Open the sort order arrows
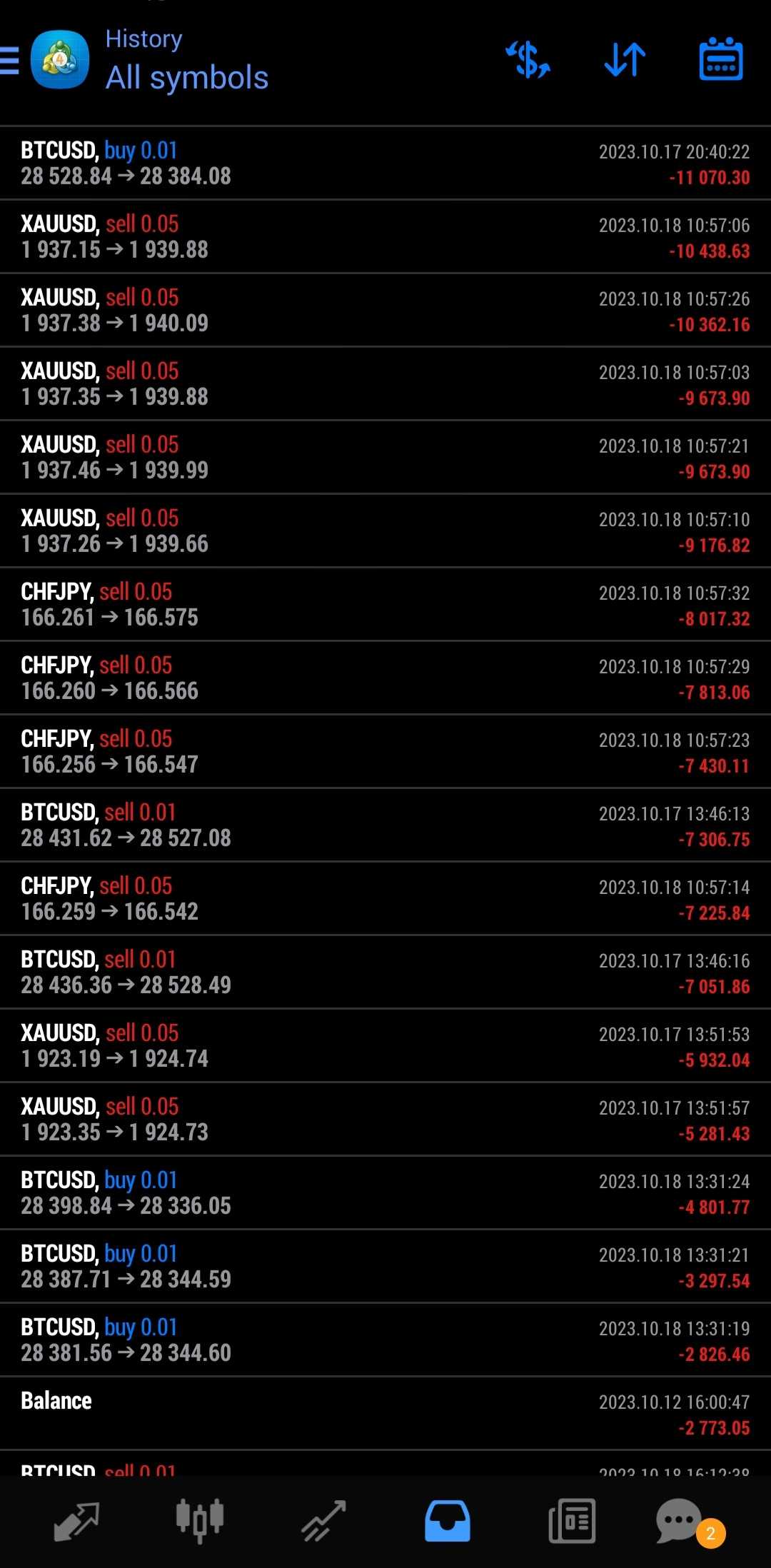 click(625, 60)
